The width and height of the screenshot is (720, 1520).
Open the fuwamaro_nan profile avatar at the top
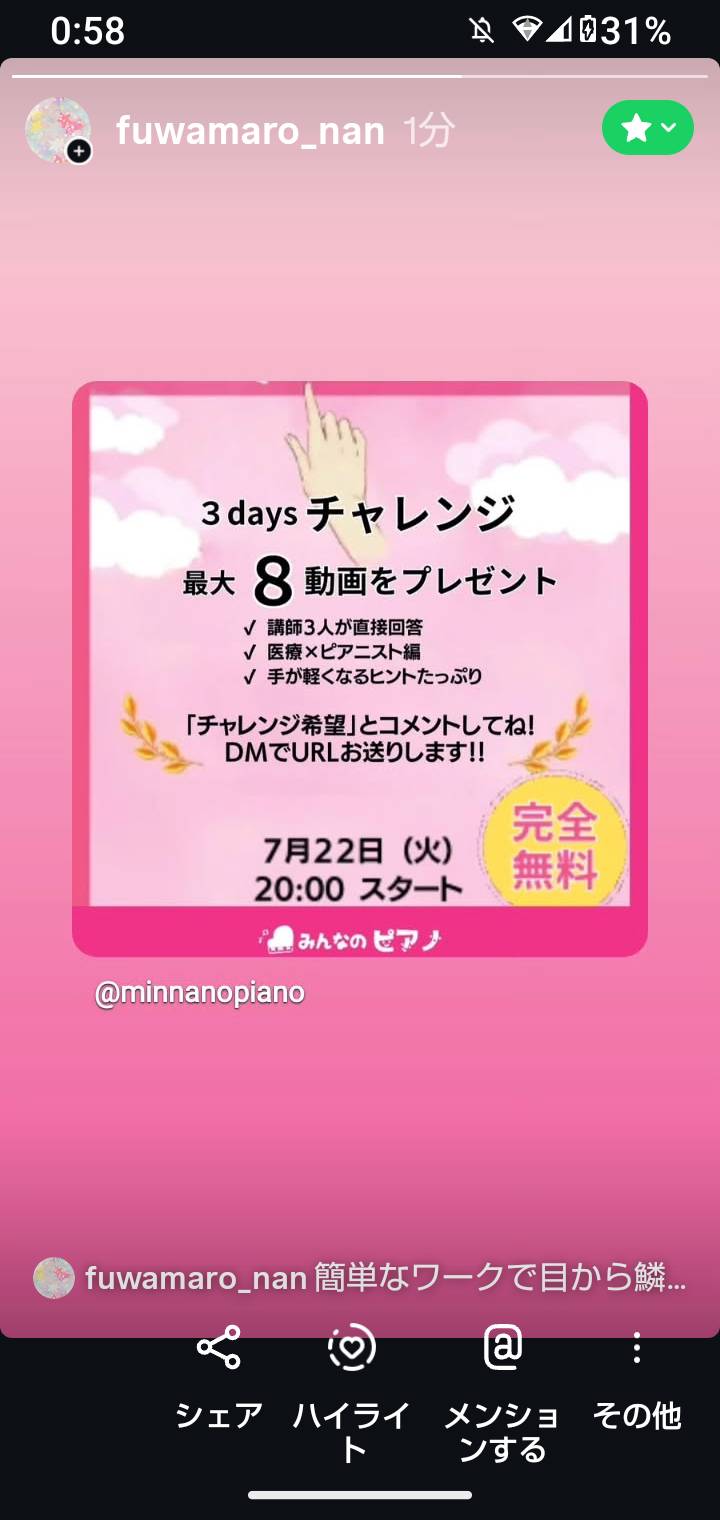click(58, 131)
